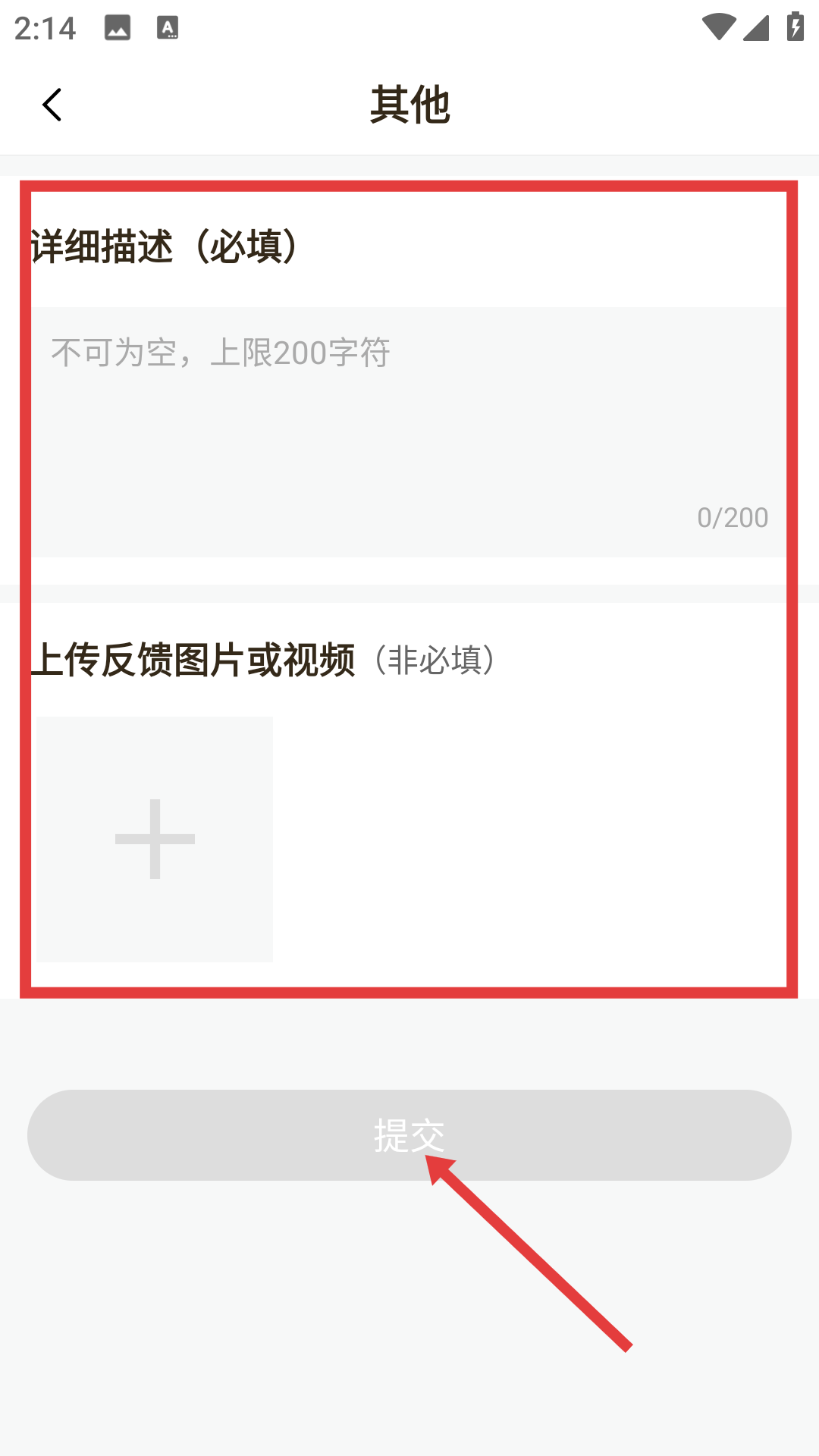
Task: Click the 'A' notification icon in status bar
Action: (167, 27)
